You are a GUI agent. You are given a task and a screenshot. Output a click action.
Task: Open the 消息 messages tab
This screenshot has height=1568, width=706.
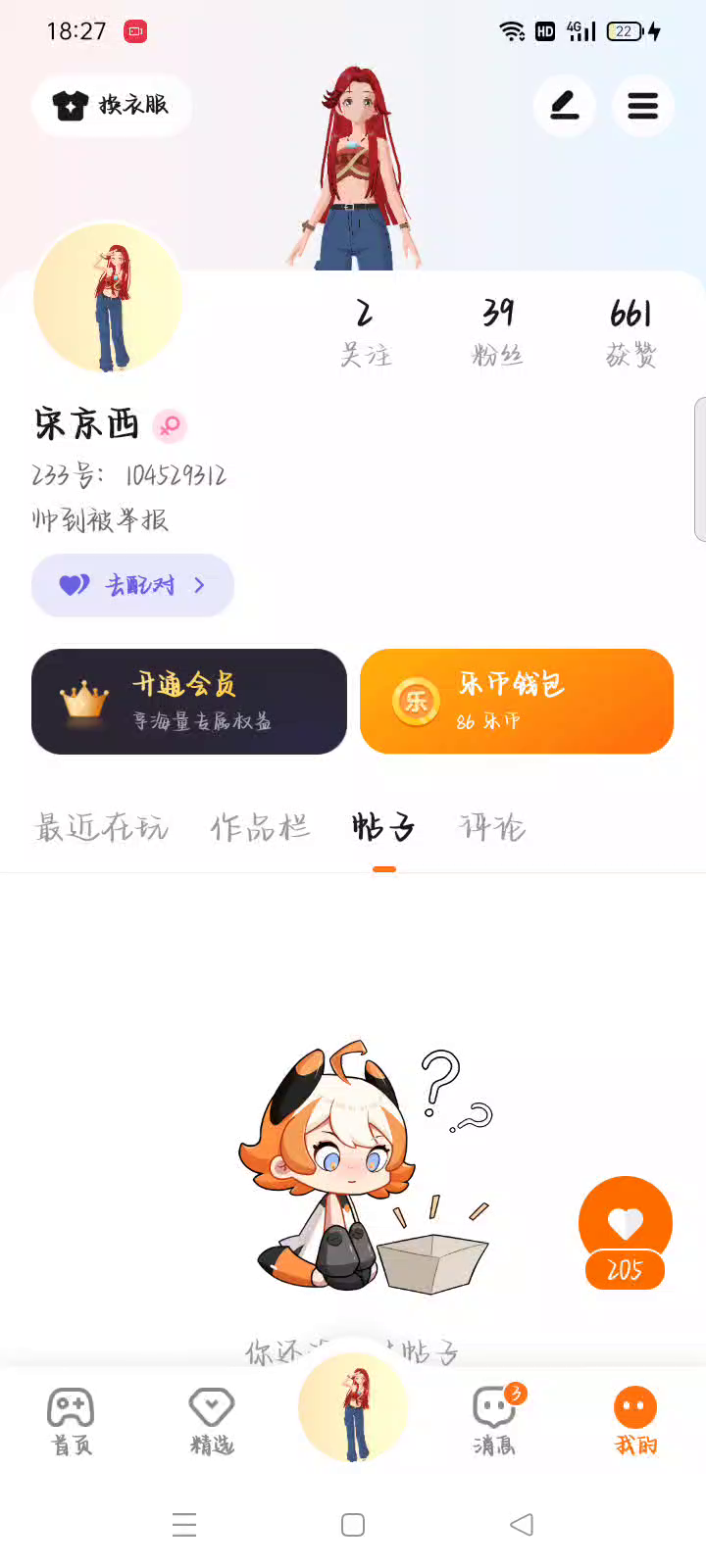tap(494, 1421)
